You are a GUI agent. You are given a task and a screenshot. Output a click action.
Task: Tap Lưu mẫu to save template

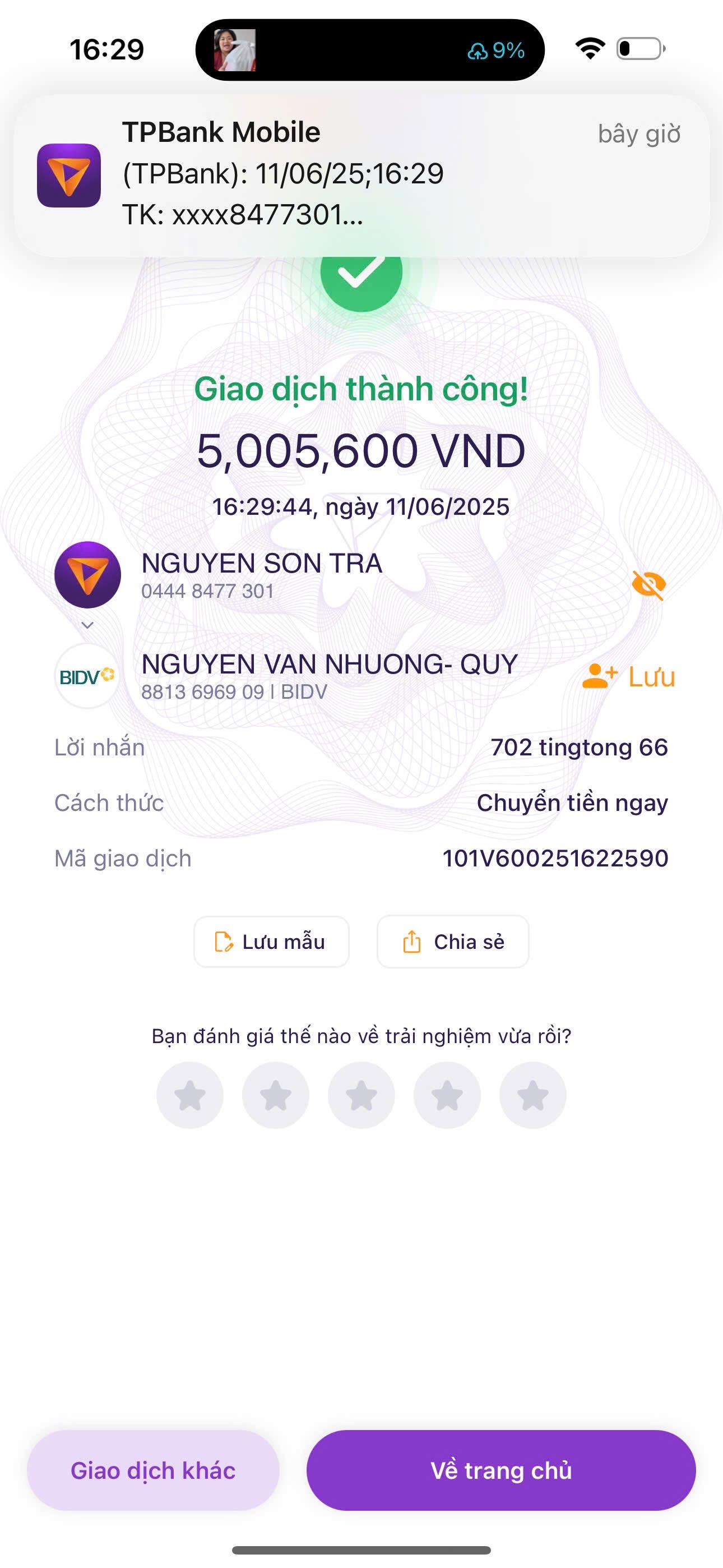click(271, 942)
